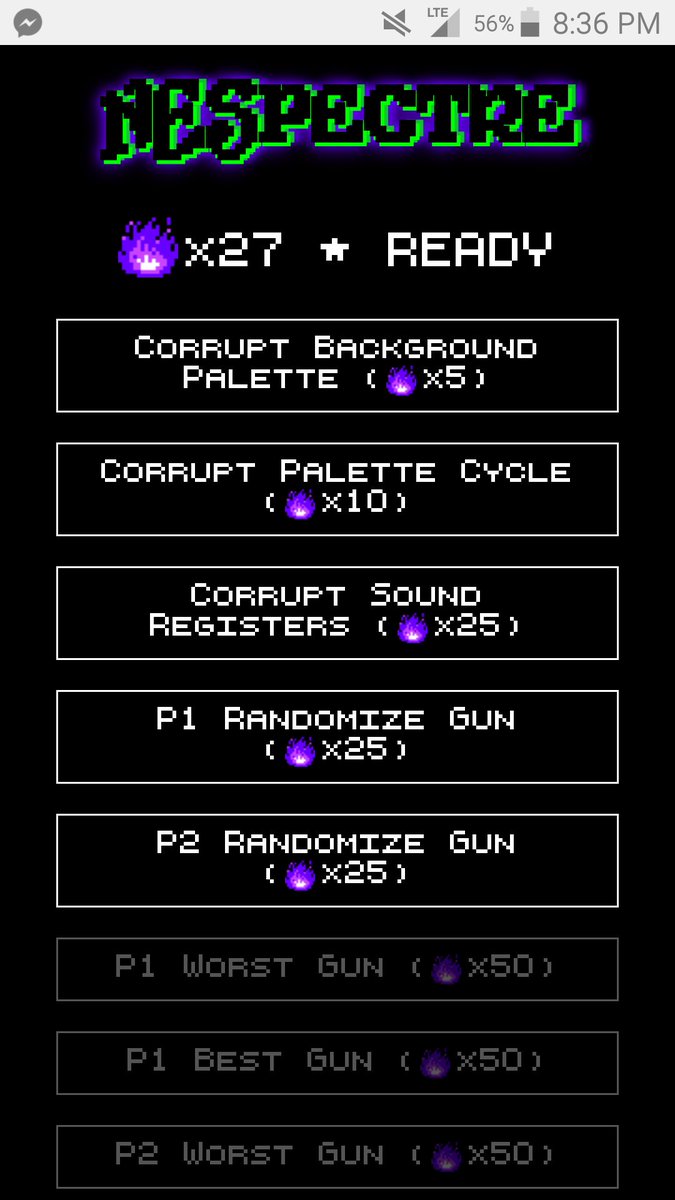Image resolution: width=675 pixels, height=1200 pixels.
Task: Select P1 Randomize Gun
Action: pos(337,736)
